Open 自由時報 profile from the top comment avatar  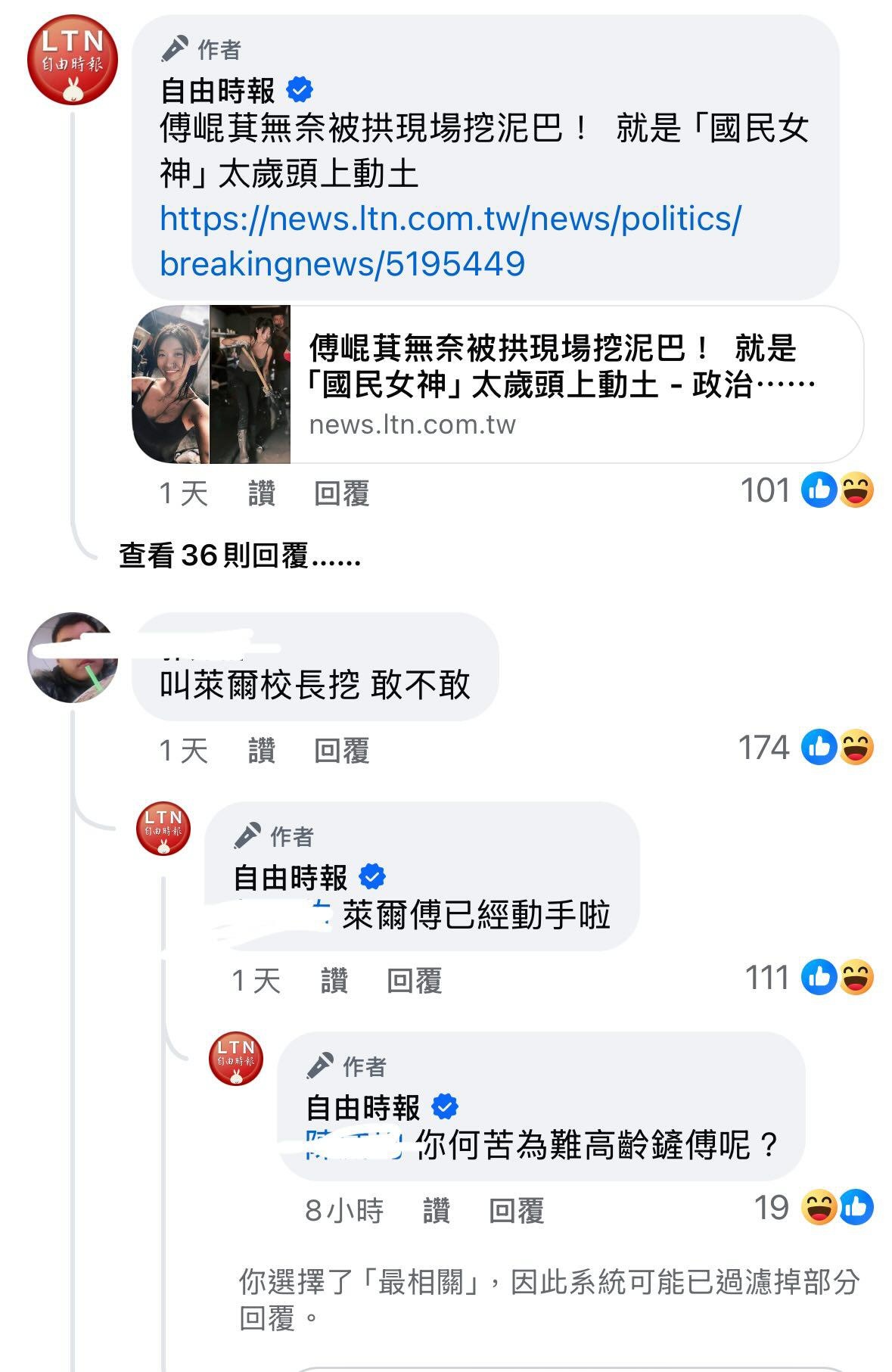pyautogui.click(x=72, y=60)
